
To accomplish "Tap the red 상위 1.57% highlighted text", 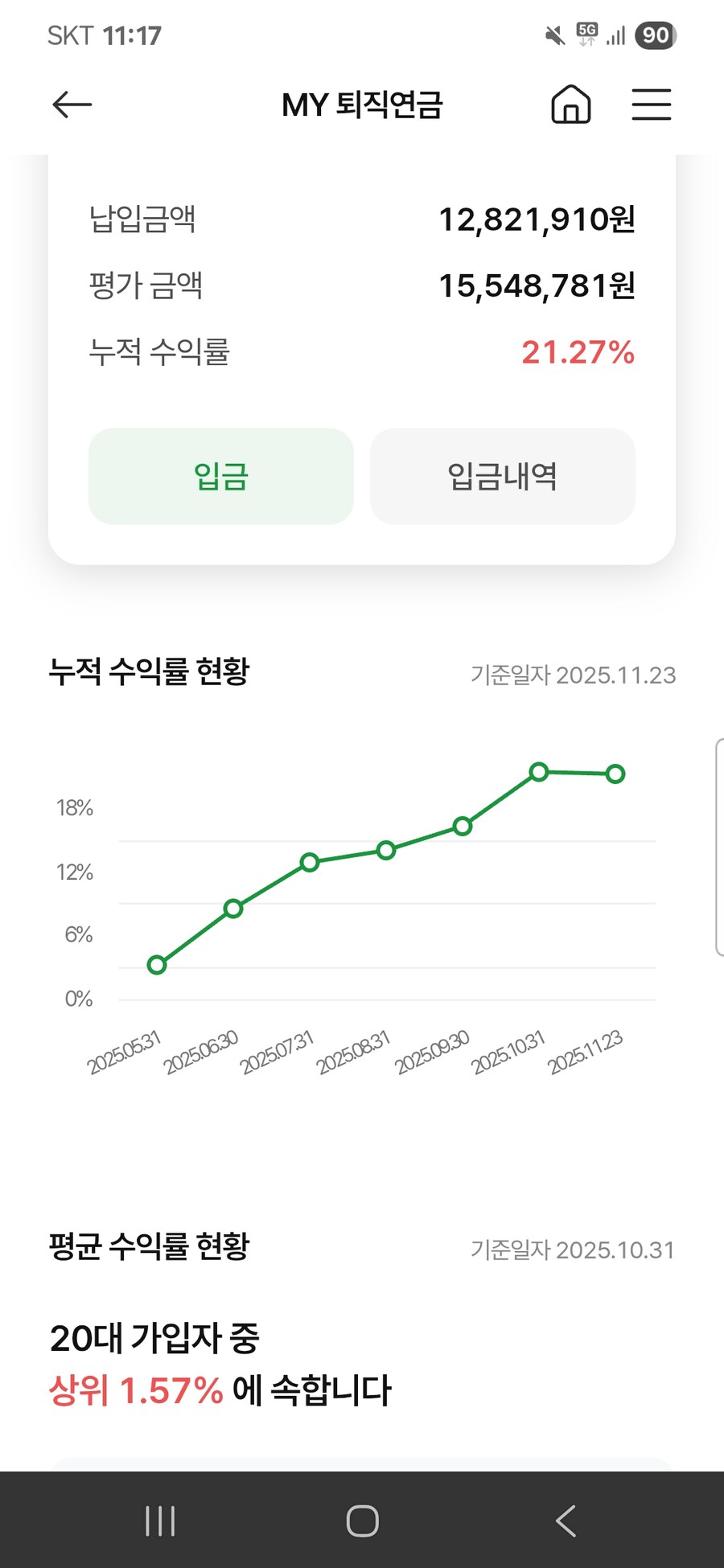I will pyautogui.click(x=135, y=1388).
